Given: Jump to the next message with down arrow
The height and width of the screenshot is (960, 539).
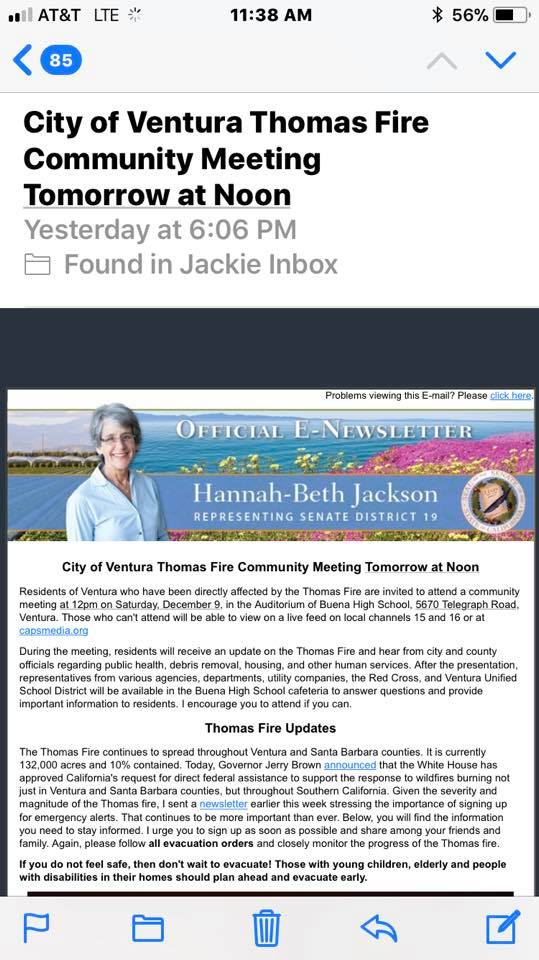Looking at the screenshot, I should coord(500,59).
